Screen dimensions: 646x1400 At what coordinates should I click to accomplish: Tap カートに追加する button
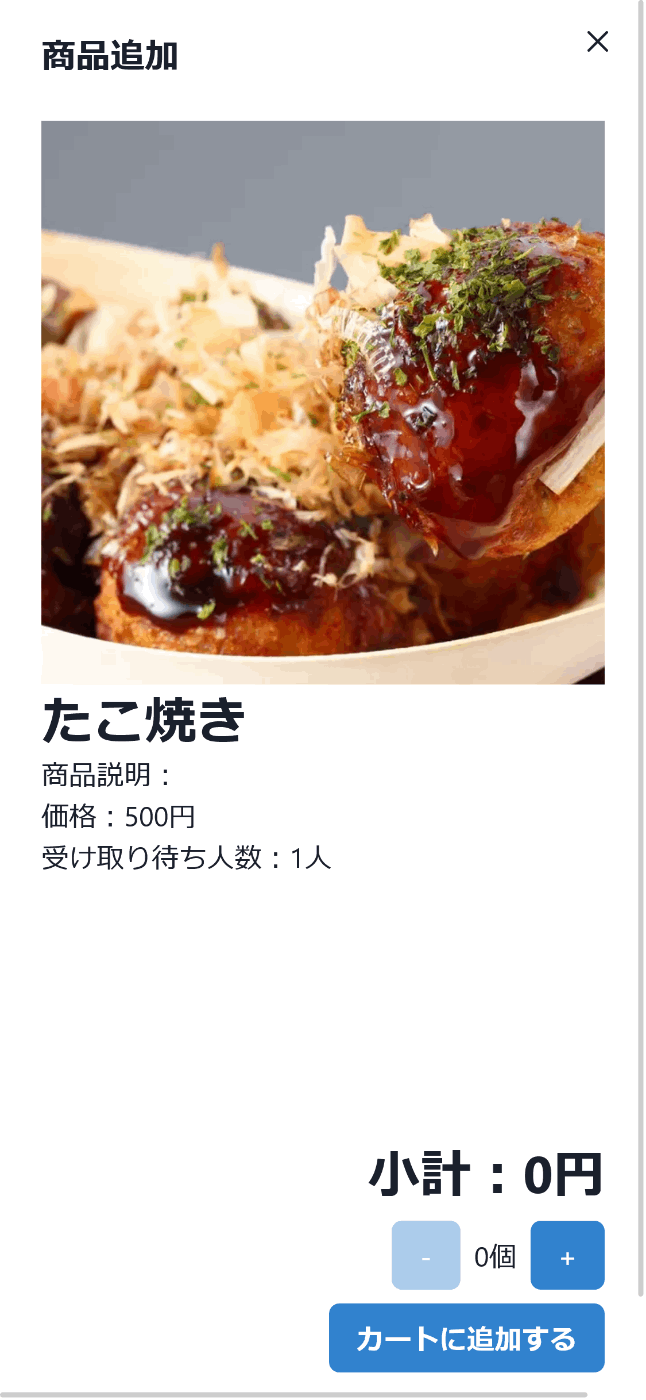click(466, 1337)
